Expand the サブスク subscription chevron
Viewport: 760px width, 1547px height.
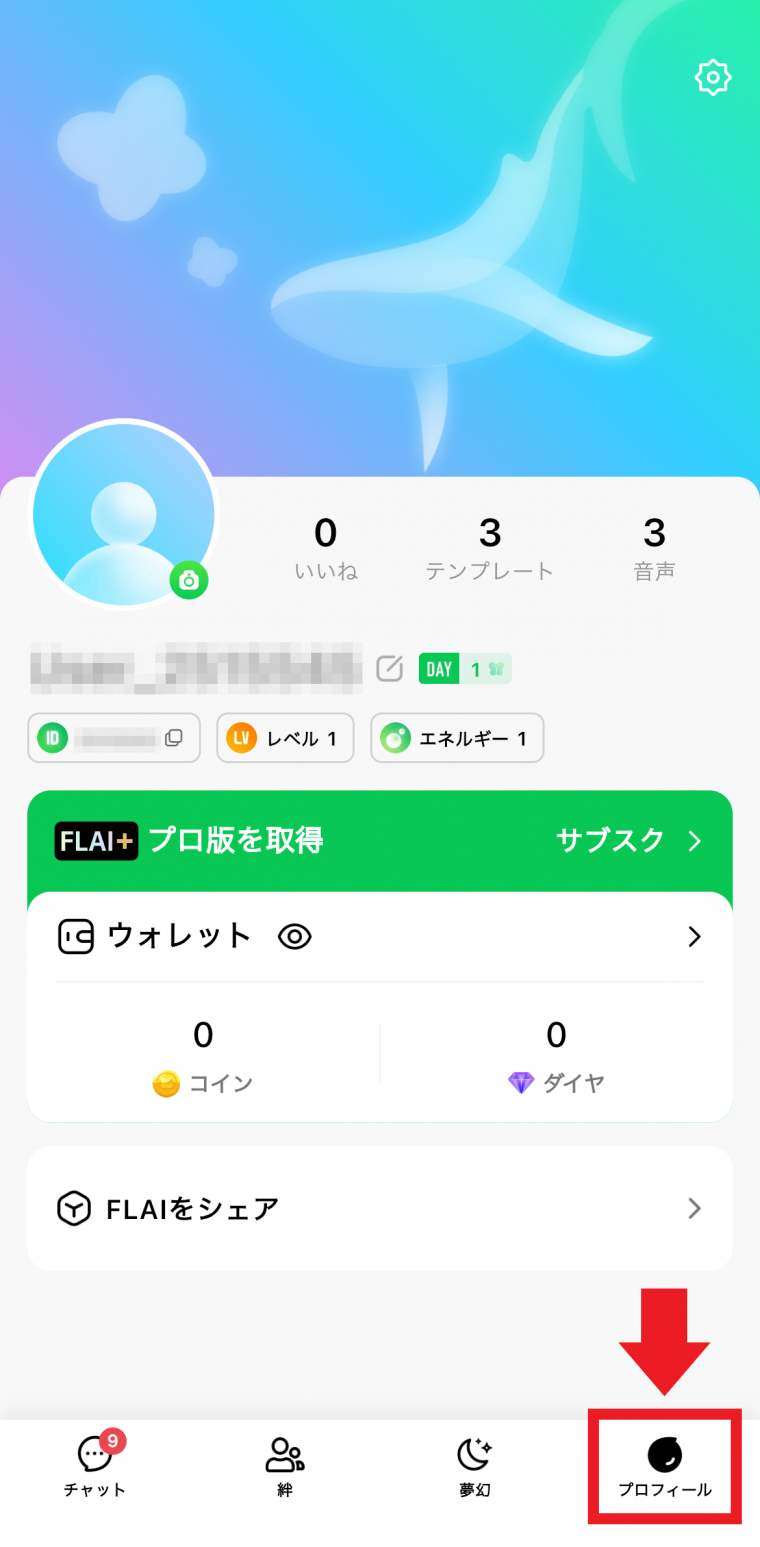[x=697, y=841]
